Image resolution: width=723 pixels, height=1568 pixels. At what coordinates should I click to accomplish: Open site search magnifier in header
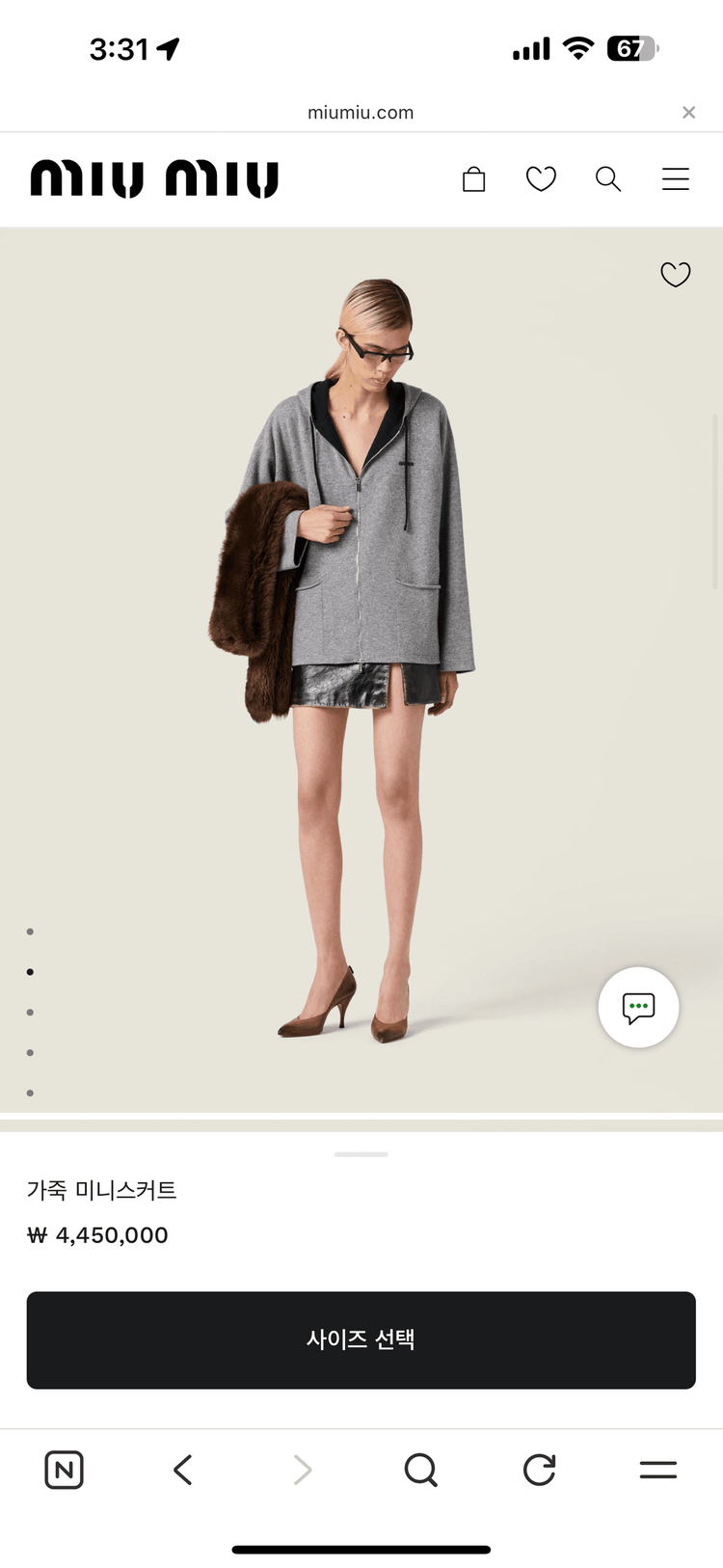coord(608,179)
